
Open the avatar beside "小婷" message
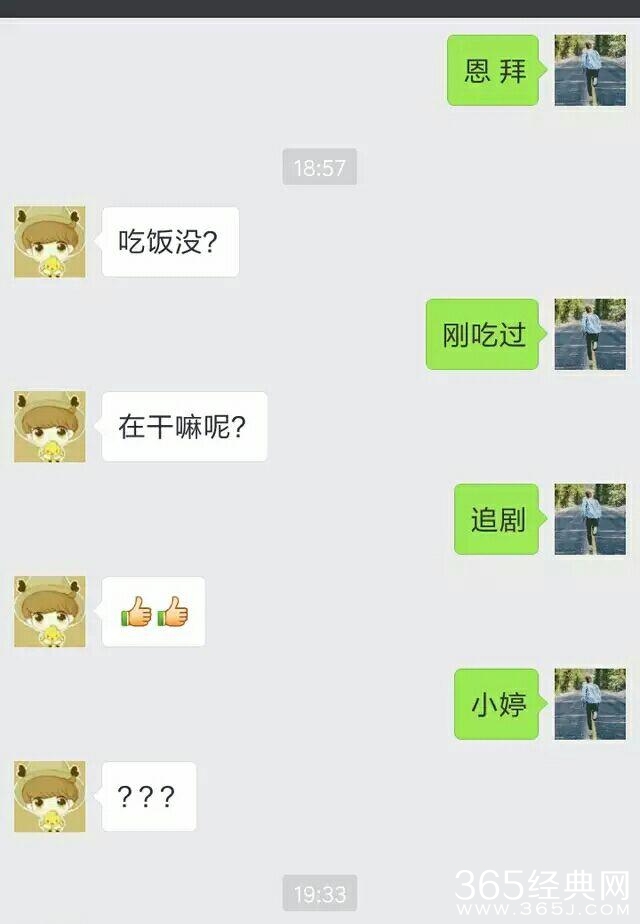(590, 704)
